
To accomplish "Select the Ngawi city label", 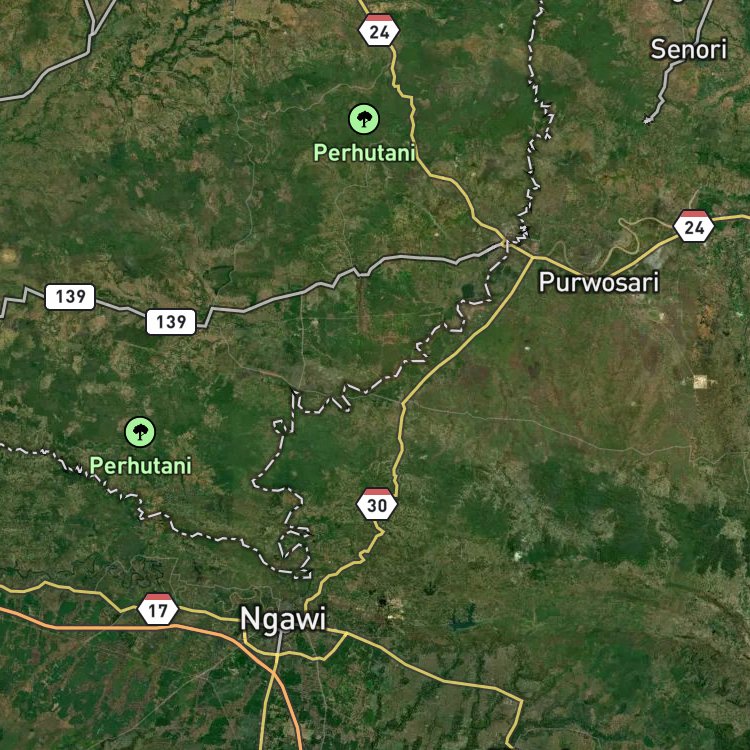I will point(283,619).
